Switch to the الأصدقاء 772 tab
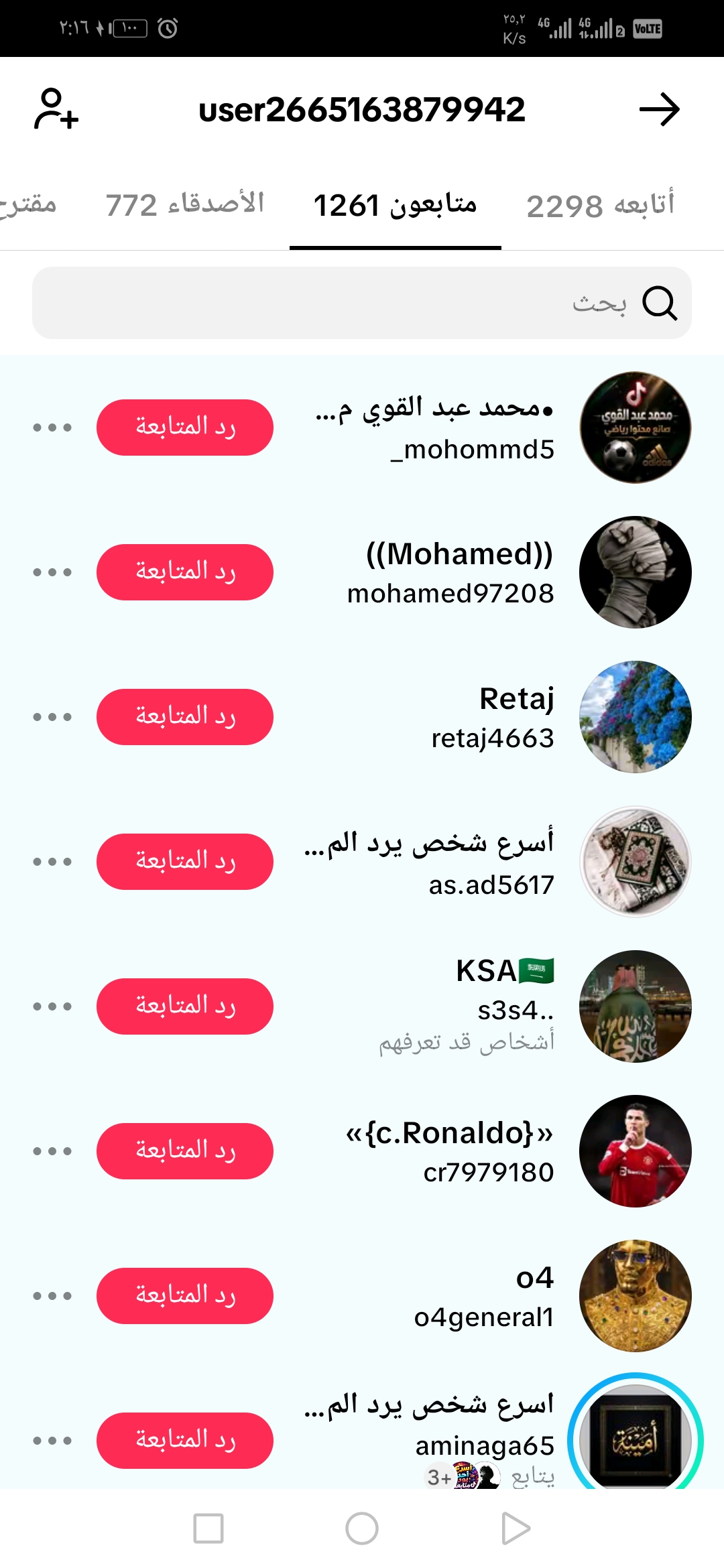Image resolution: width=724 pixels, height=1568 pixels. click(x=184, y=204)
